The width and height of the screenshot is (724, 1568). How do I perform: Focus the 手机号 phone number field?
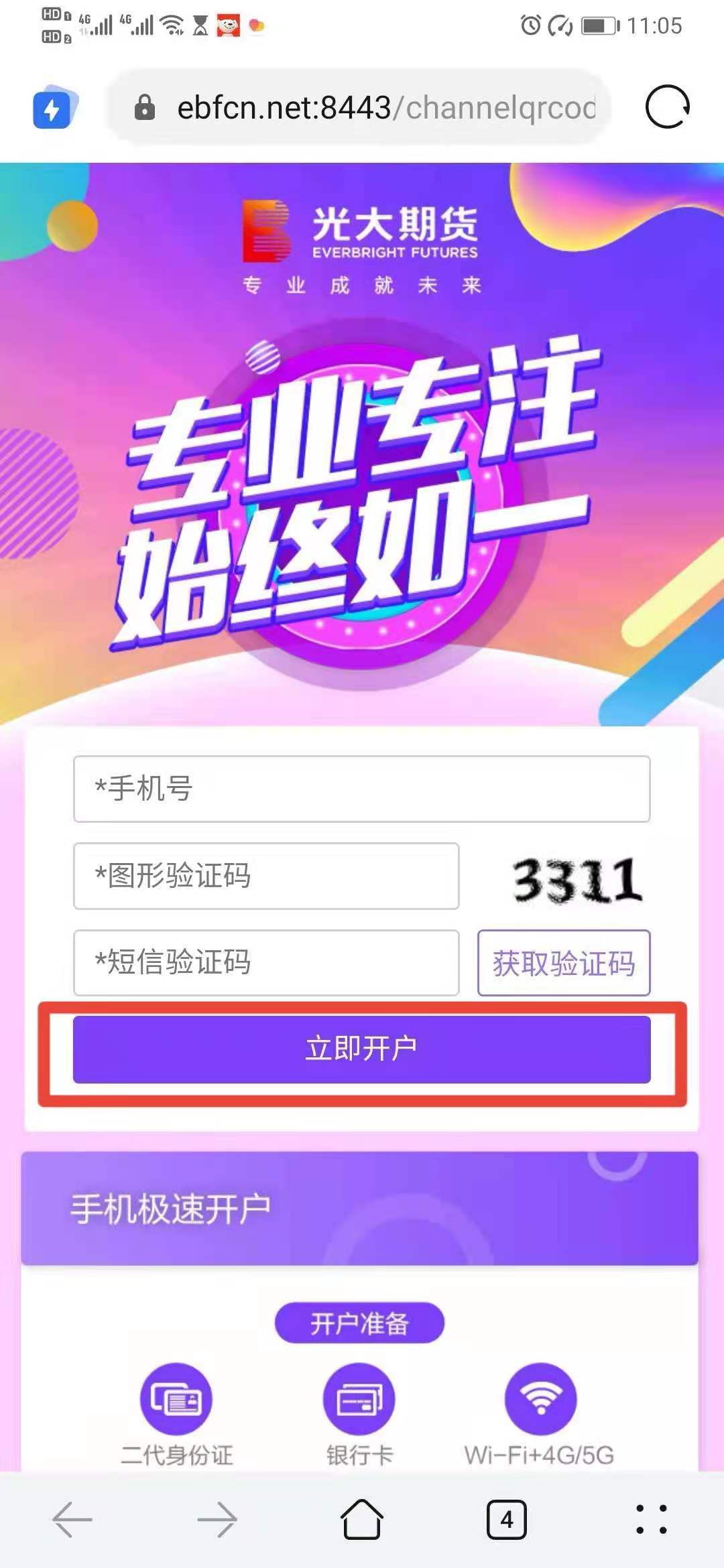tap(361, 789)
